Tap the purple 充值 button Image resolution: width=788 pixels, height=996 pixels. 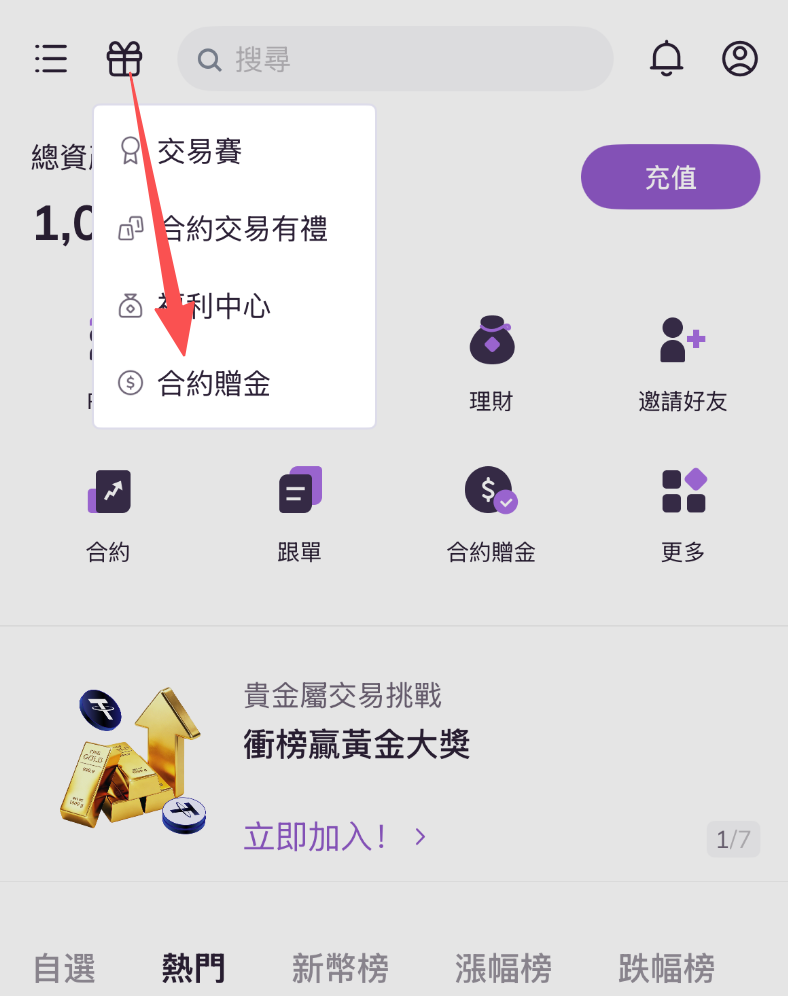[670, 177]
